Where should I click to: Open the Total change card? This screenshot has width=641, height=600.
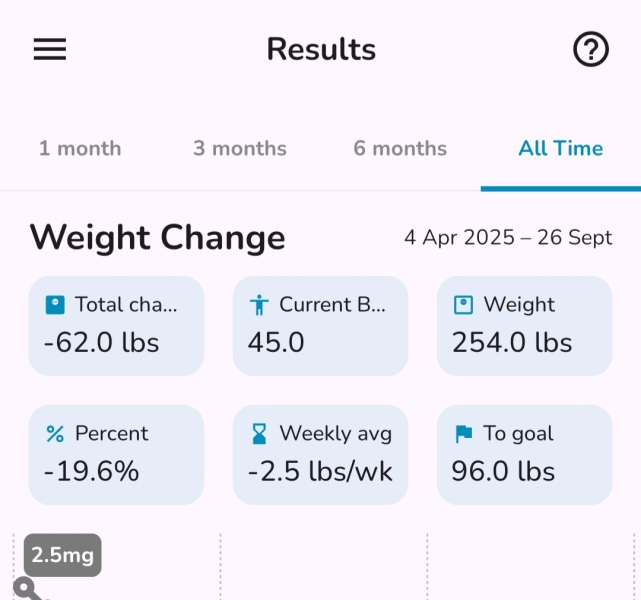pyautogui.click(x=116, y=326)
